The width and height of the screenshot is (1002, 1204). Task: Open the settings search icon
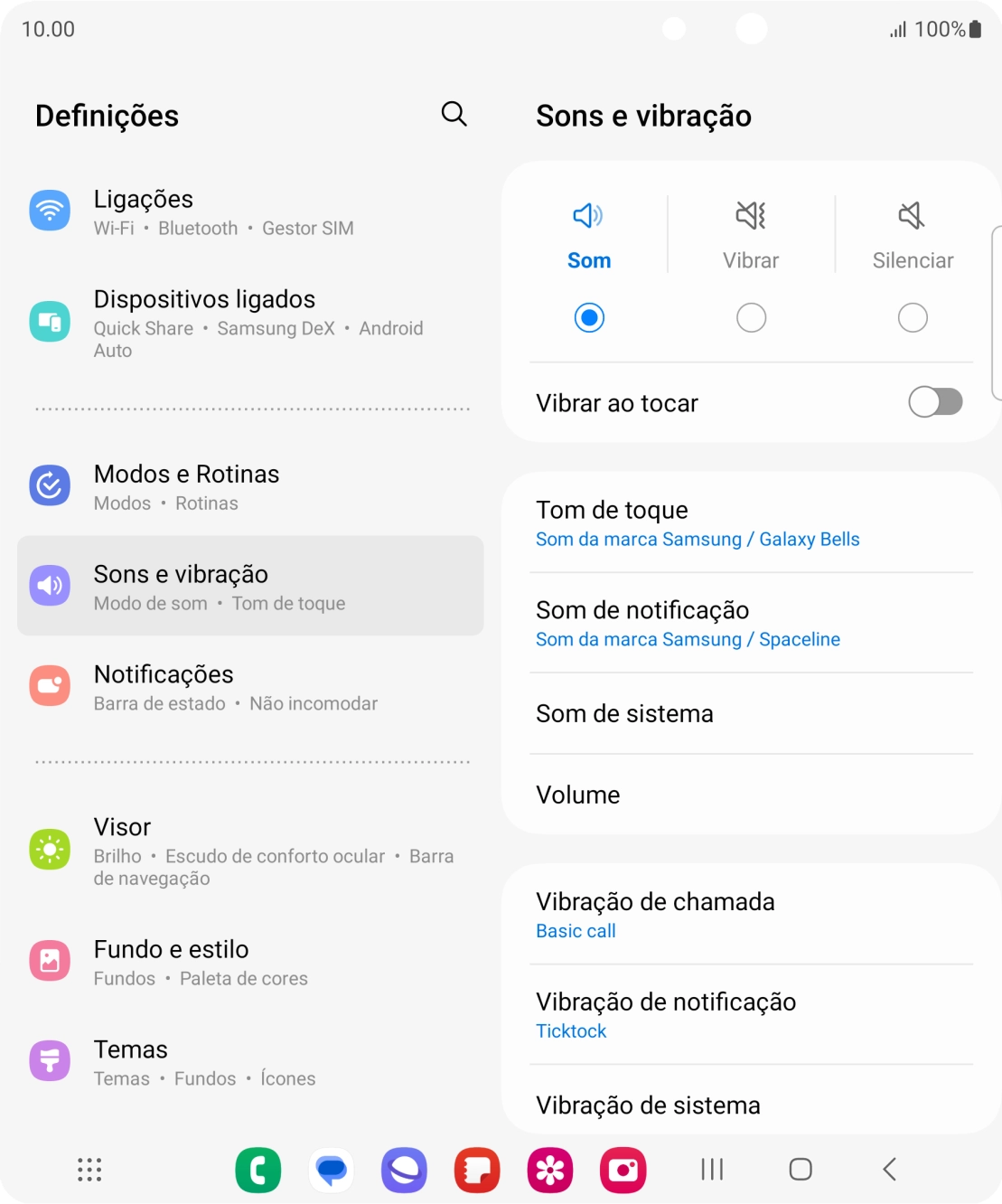tap(454, 114)
